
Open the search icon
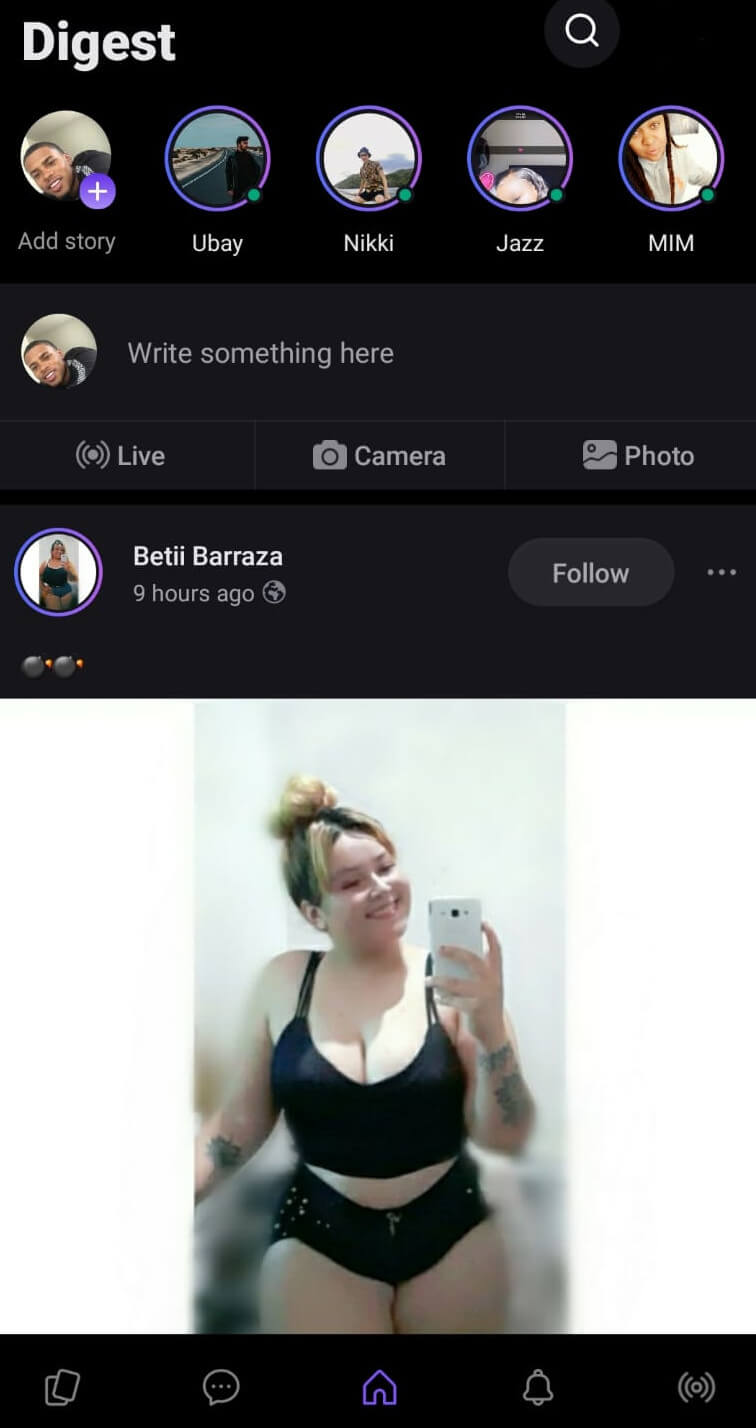click(x=582, y=31)
